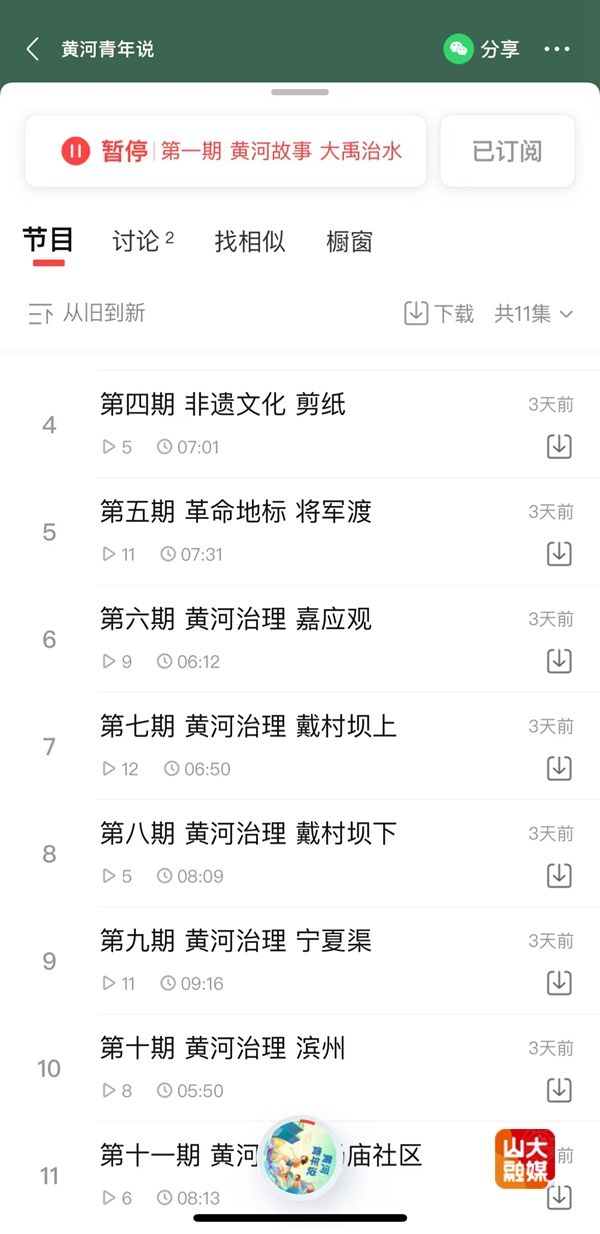The image size is (600, 1234).
Task: Play 第四期 非遗文化 剪纸
Action: coord(223,404)
